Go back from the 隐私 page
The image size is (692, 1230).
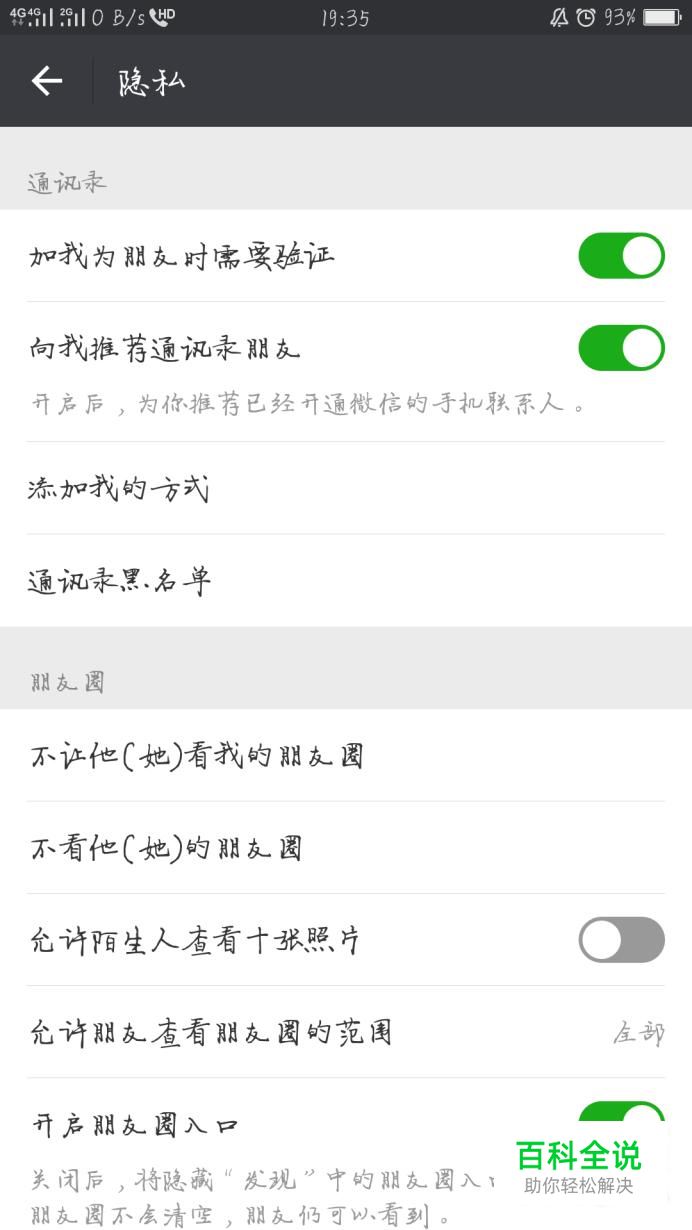(x=47, y=81)
